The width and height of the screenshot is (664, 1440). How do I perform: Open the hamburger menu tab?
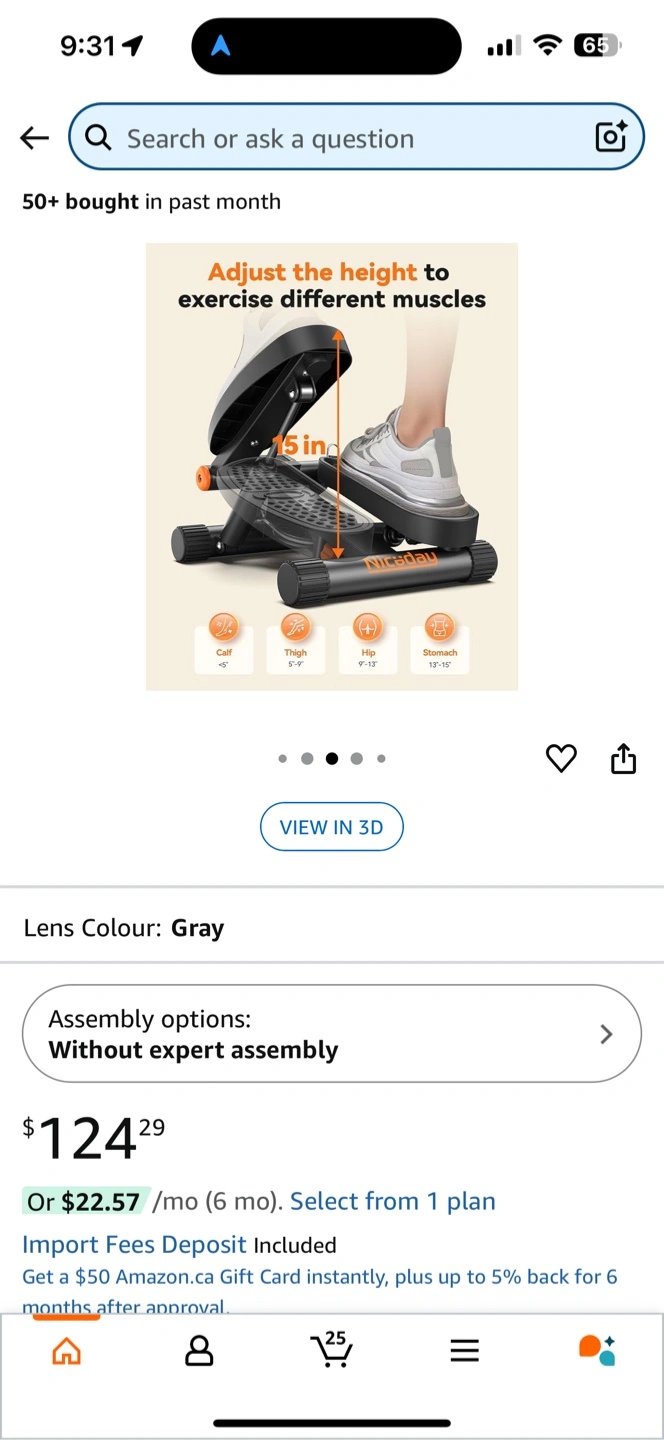coord(464,1351)
